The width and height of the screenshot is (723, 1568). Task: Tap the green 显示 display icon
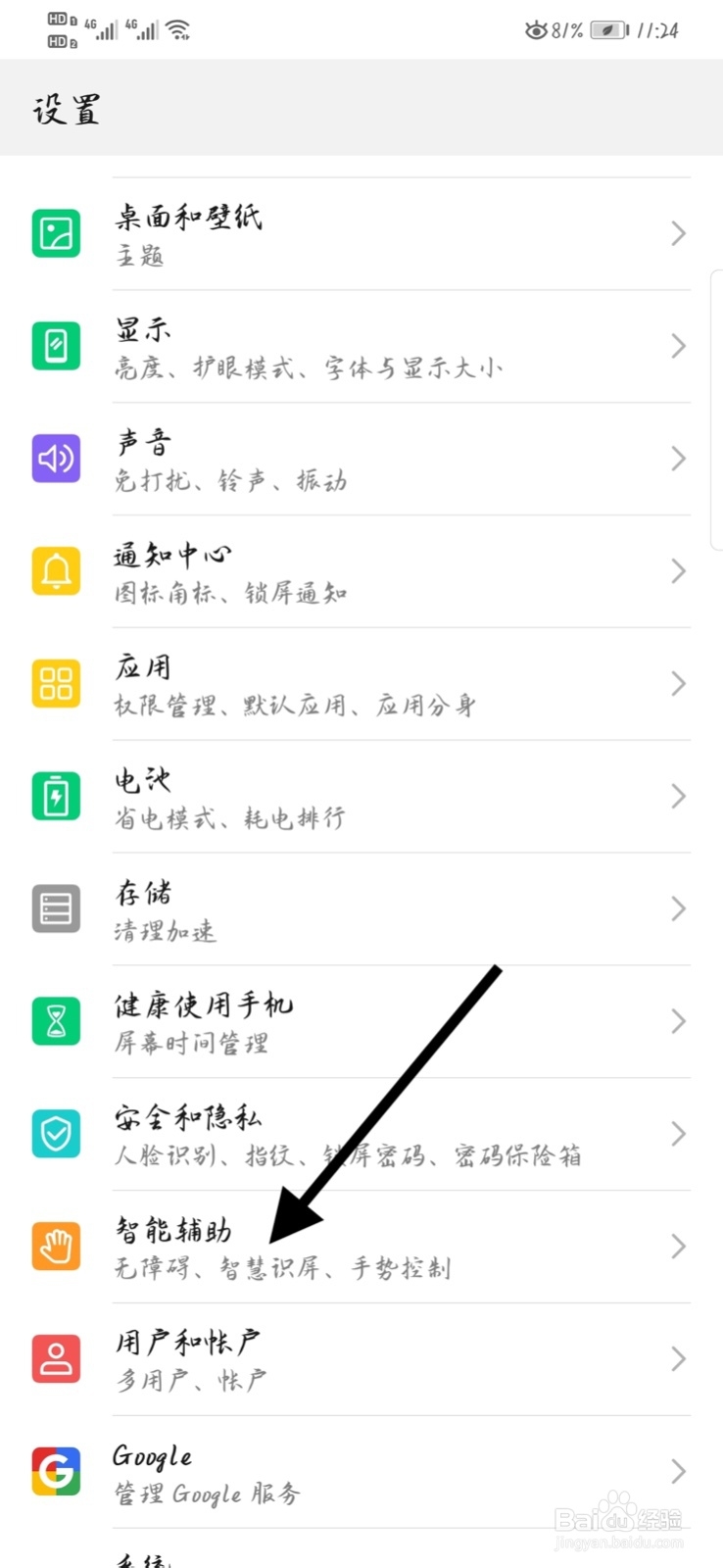56,345
